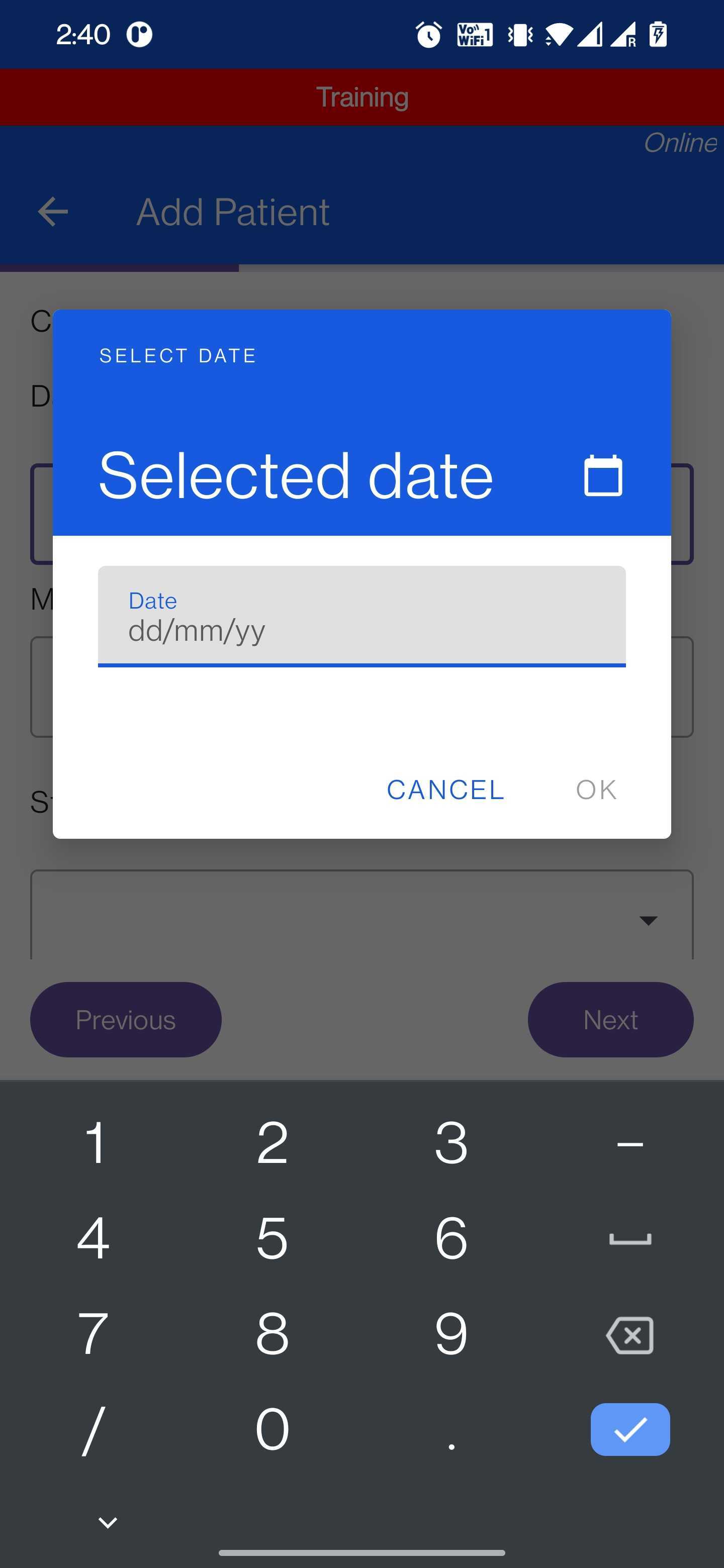This screenshot has width=724, height=1568.
Task: Tap the Next button
Action: (610, 1020)
